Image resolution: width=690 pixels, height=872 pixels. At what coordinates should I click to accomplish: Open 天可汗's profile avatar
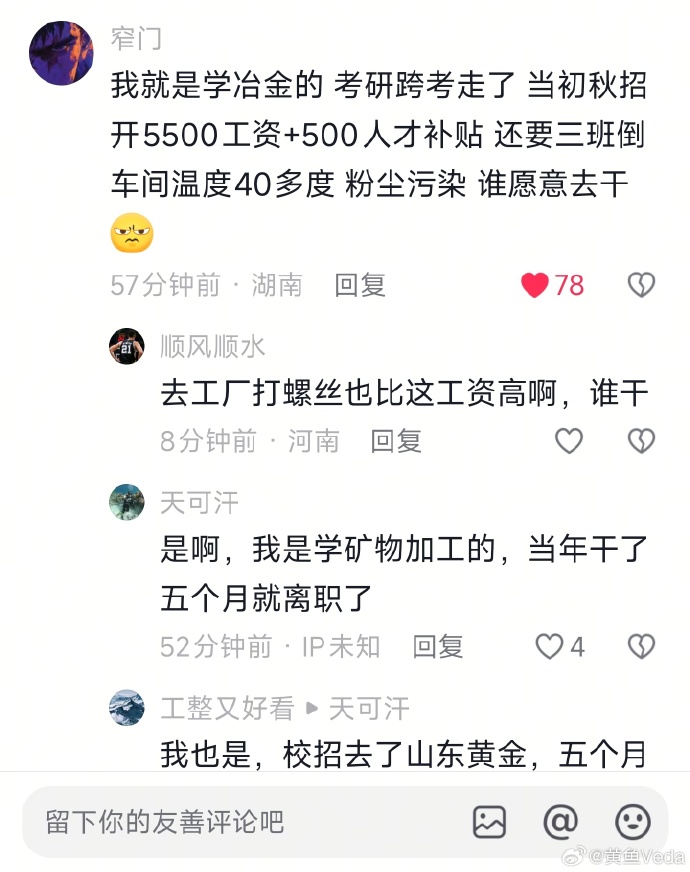127,502
